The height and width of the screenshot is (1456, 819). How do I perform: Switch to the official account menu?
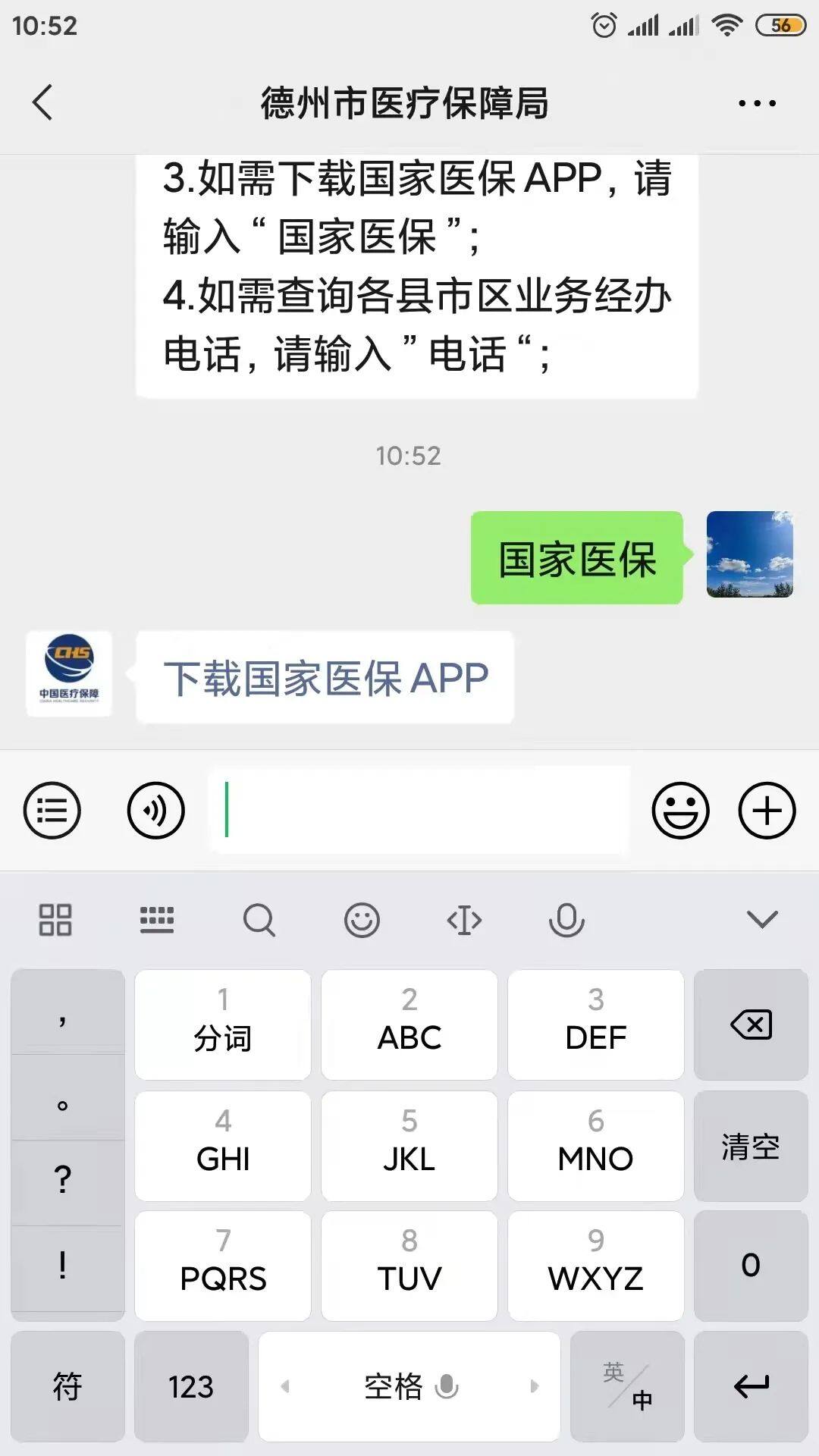click(52, 810)
